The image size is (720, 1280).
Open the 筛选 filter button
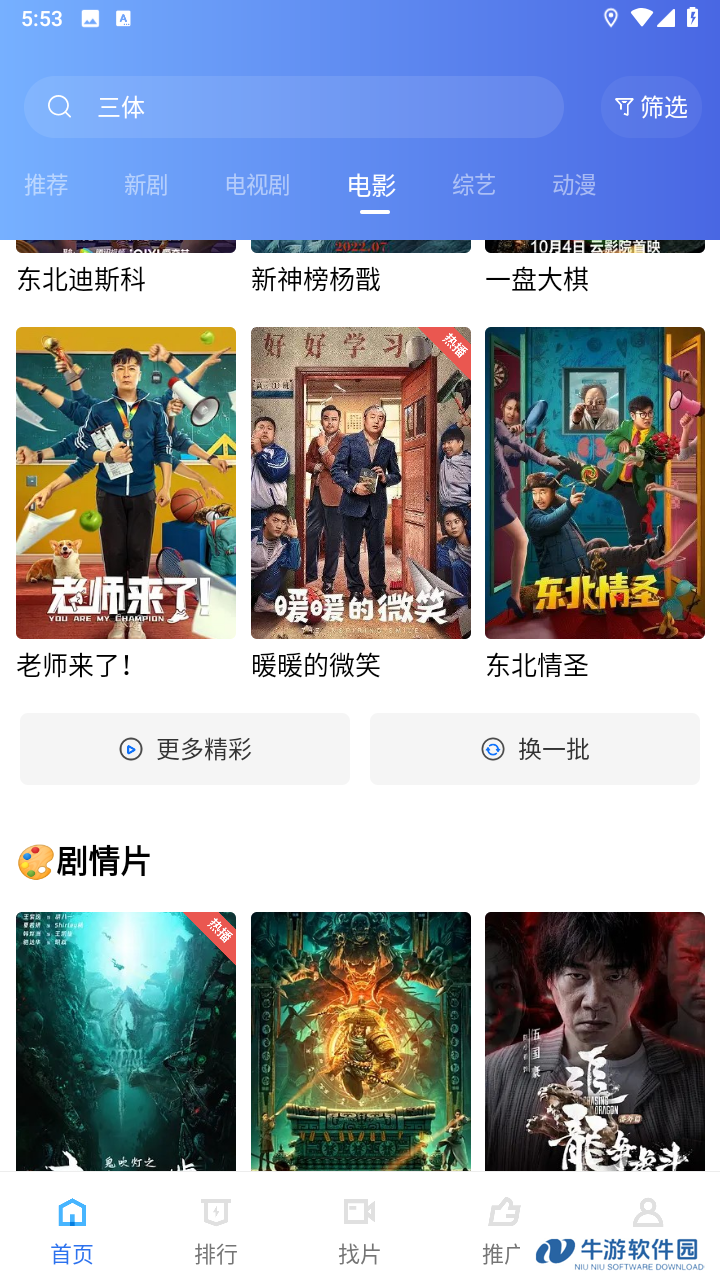(x=651, y=107)
